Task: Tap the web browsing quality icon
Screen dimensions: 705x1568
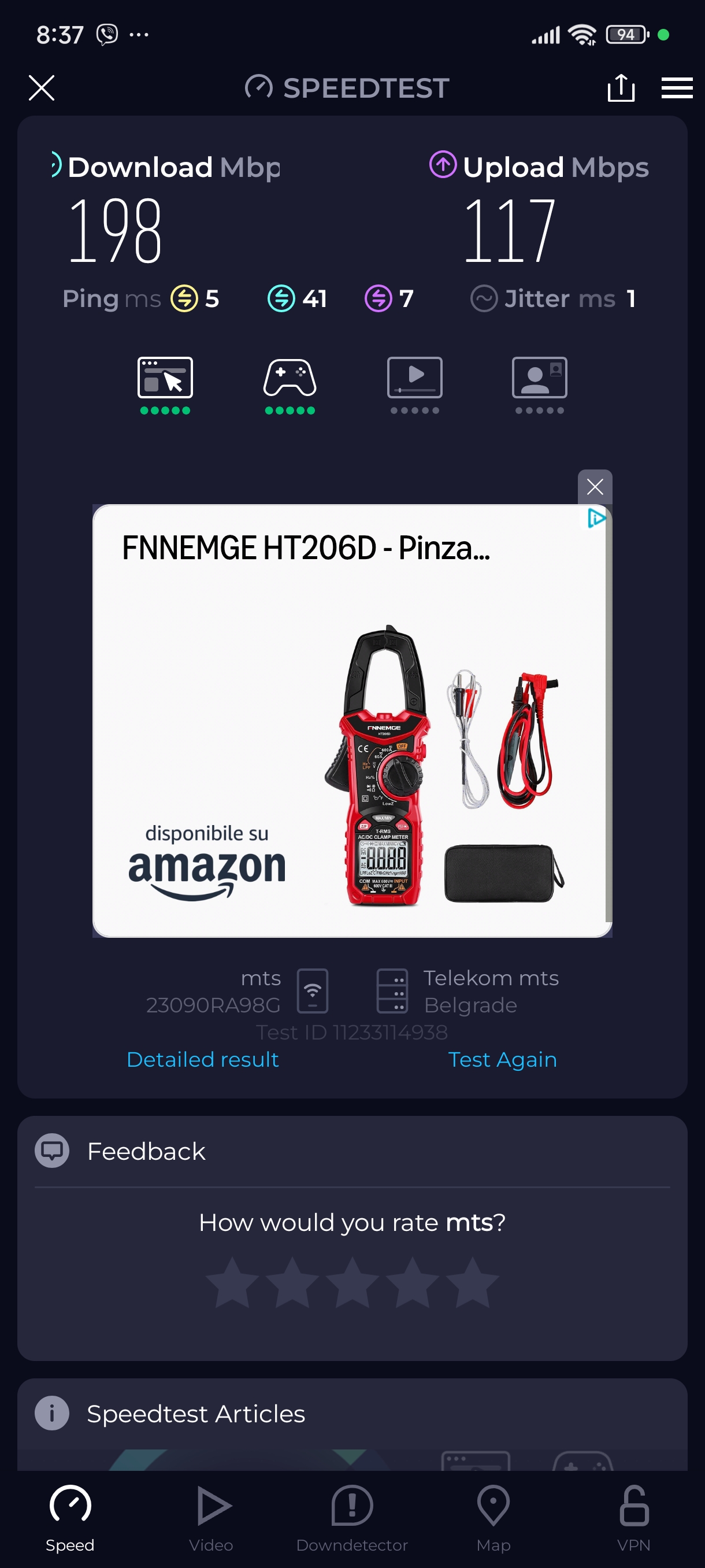Action: point(165,378)
